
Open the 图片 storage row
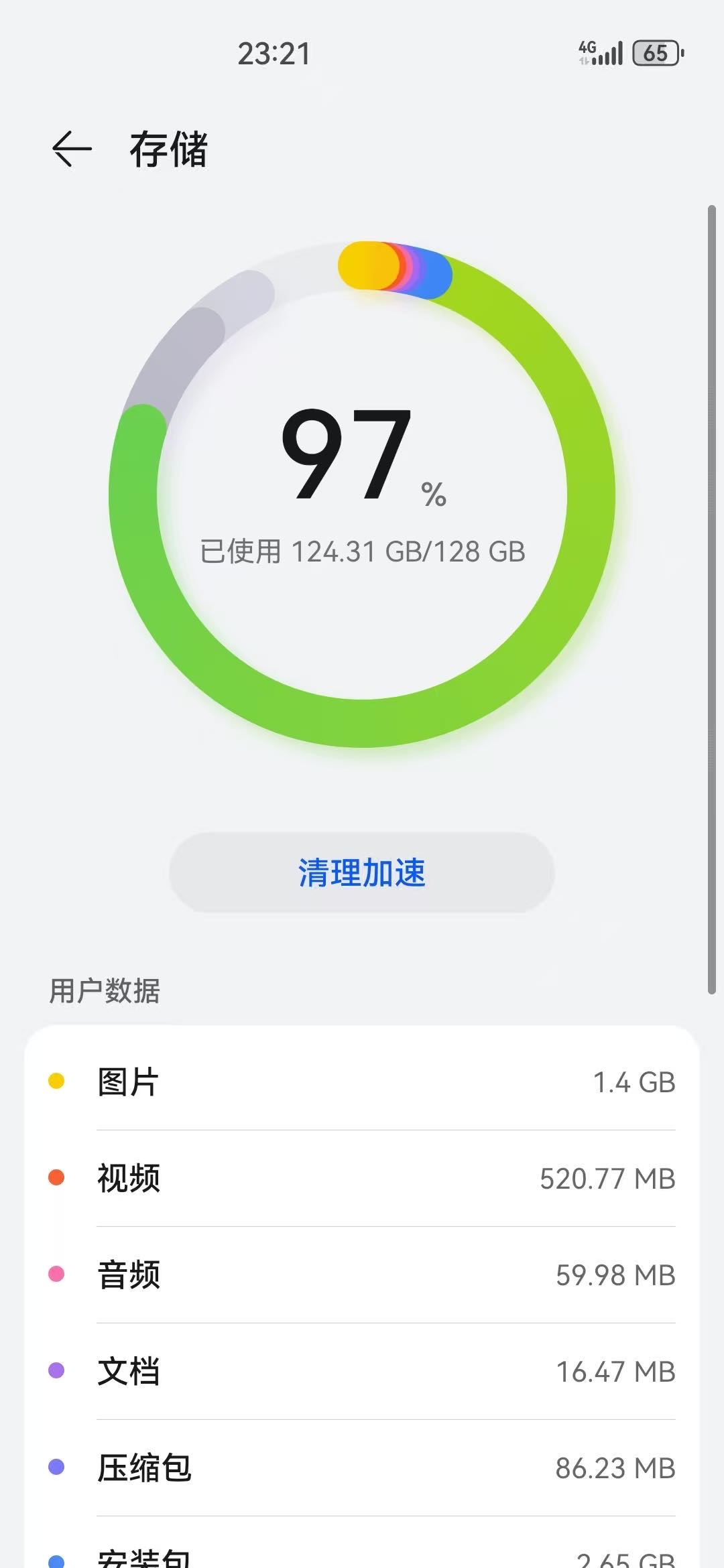pyautogui.click(x=362, y=1082)
